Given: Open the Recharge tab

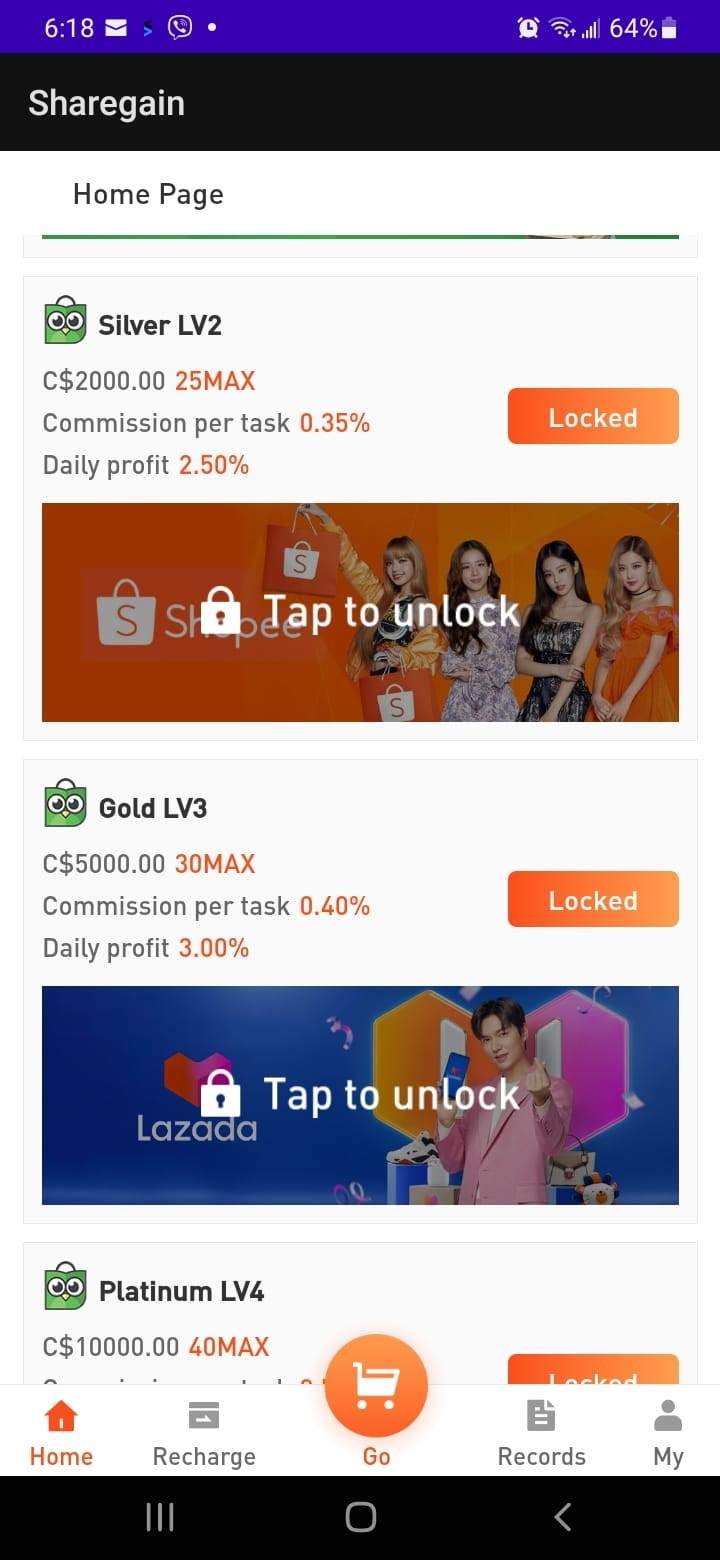Looking at the screenshot, I should click(x=204, y=1433).
